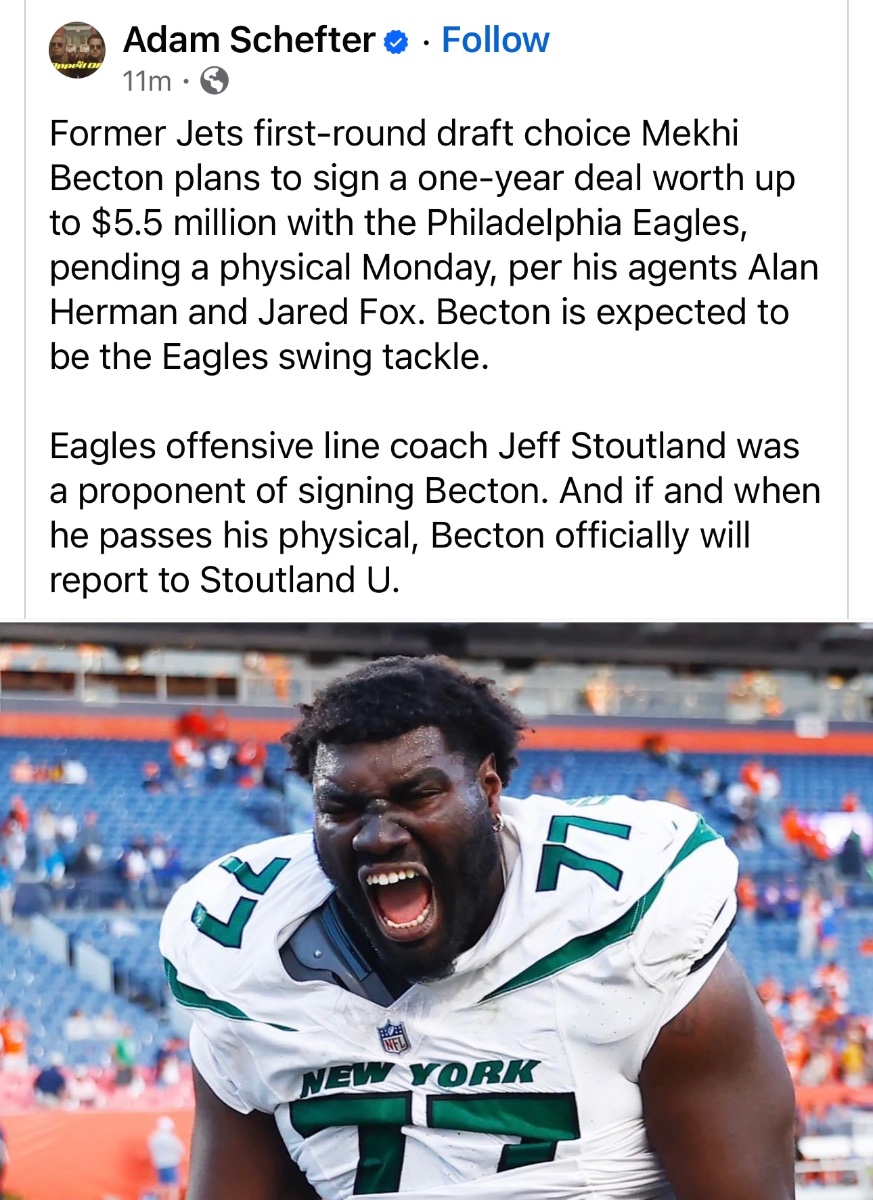
Task: View the public audience globe icon
Action: click(x=214, y=82)
